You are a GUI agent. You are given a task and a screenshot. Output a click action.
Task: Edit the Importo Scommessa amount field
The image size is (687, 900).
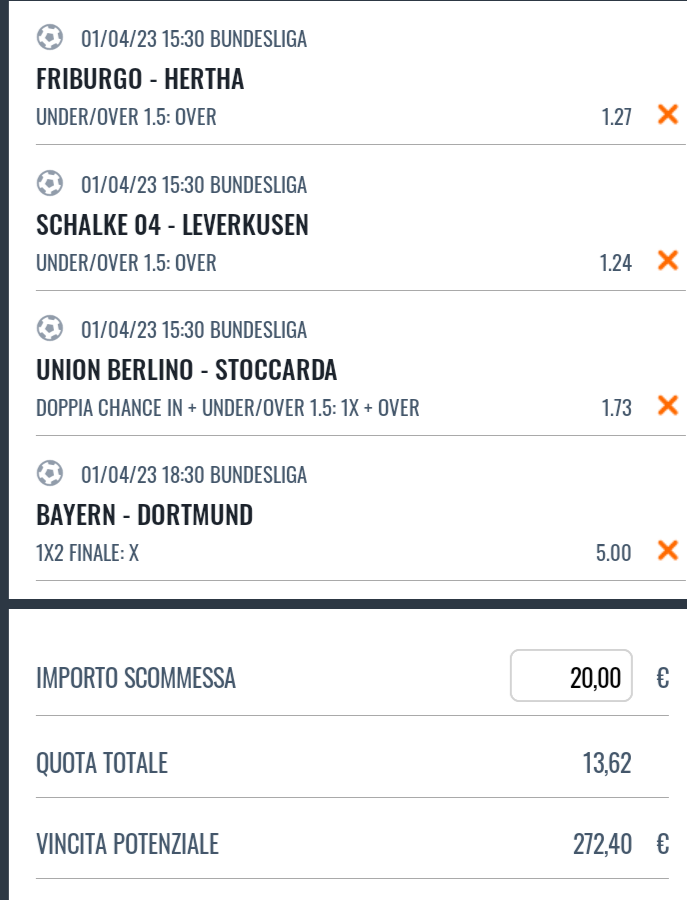click(x=571, y=677)
